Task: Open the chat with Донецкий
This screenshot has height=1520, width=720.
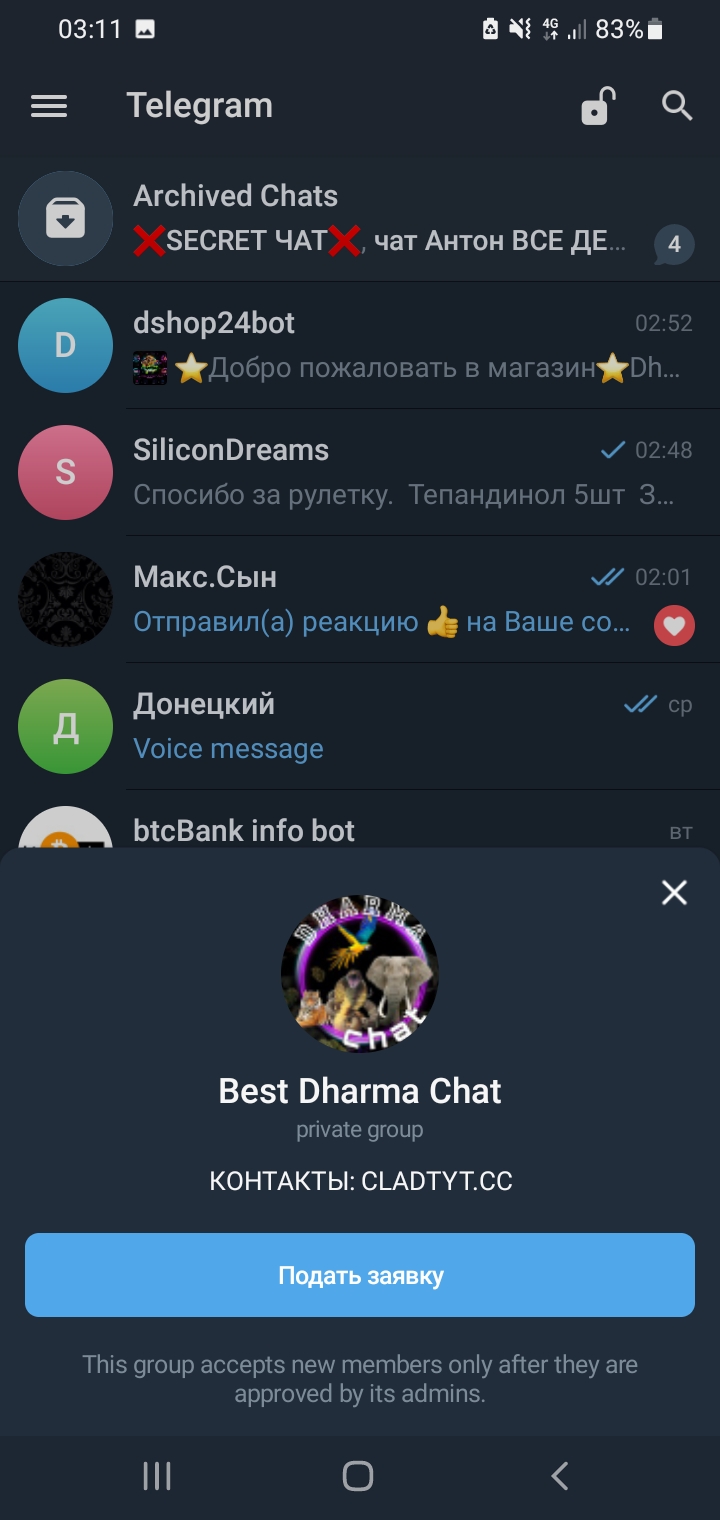Action: click(360, 726)
